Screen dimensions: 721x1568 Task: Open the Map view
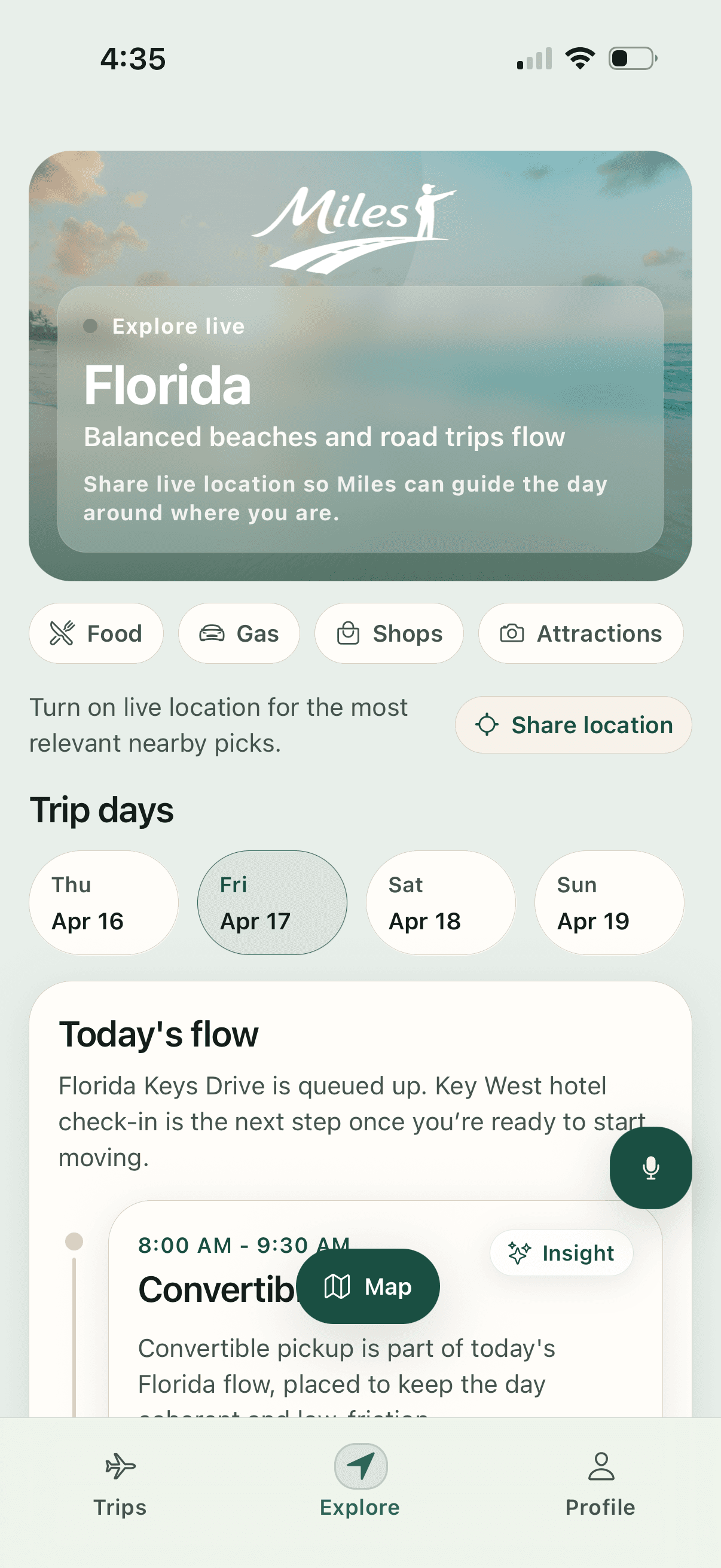(369, 1286)
